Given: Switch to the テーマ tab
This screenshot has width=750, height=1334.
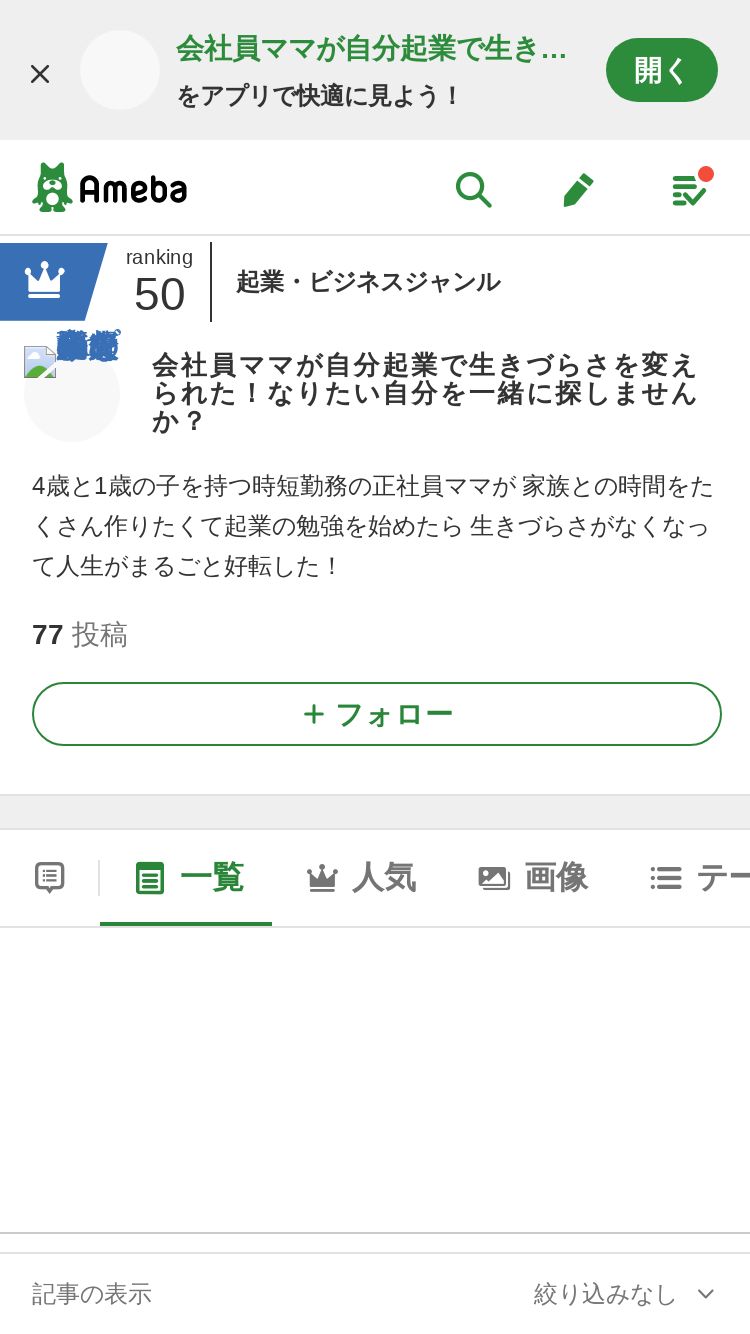Looking at the screenshot, I should pyautogui.click(x=698, y=877).
